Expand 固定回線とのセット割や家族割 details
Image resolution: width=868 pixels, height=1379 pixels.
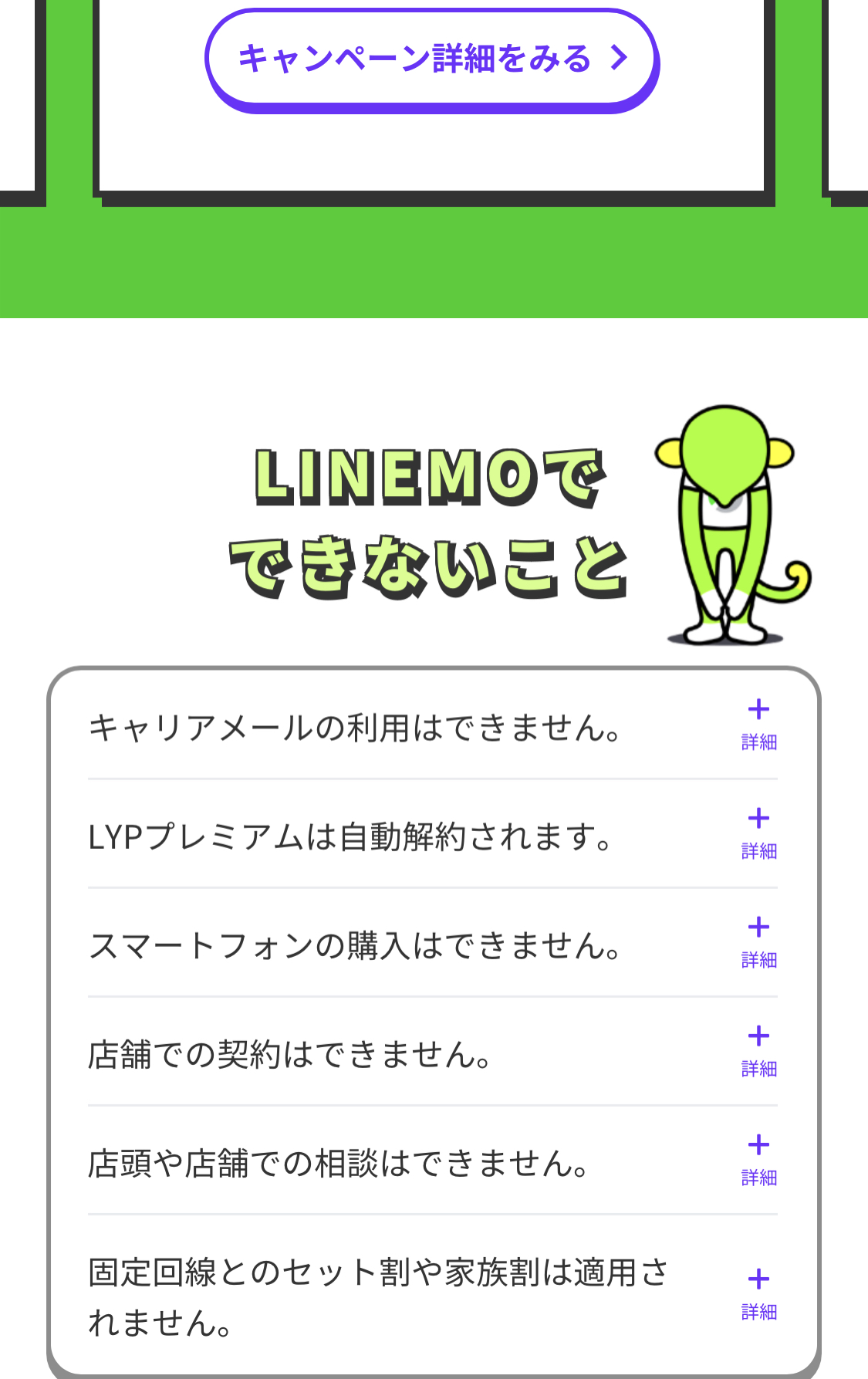(758, 1294)
